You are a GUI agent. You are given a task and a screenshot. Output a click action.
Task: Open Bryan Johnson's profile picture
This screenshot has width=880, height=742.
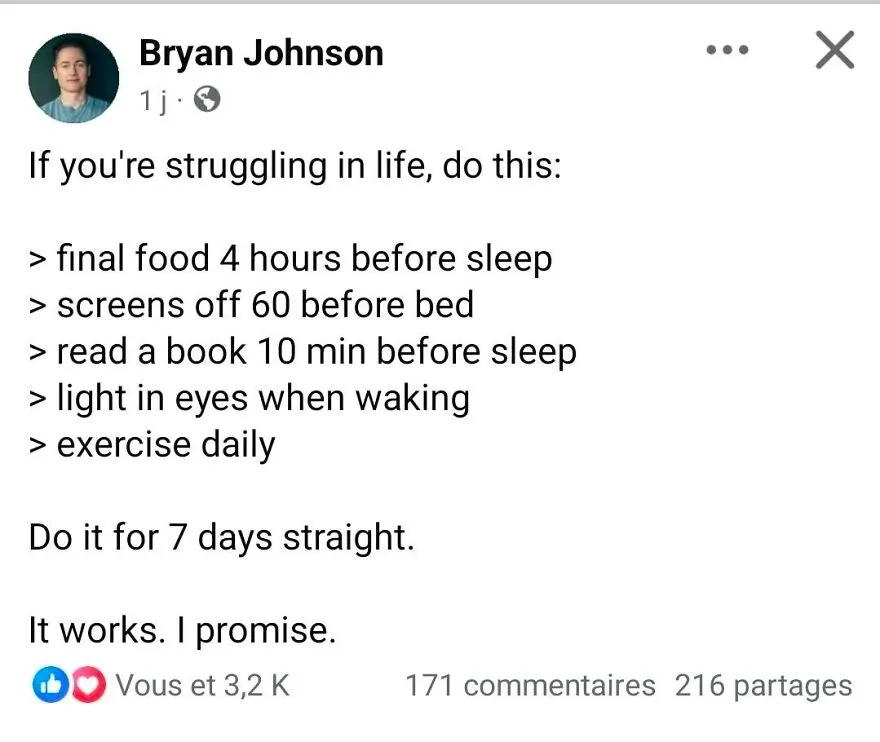(x=74, y=77)
